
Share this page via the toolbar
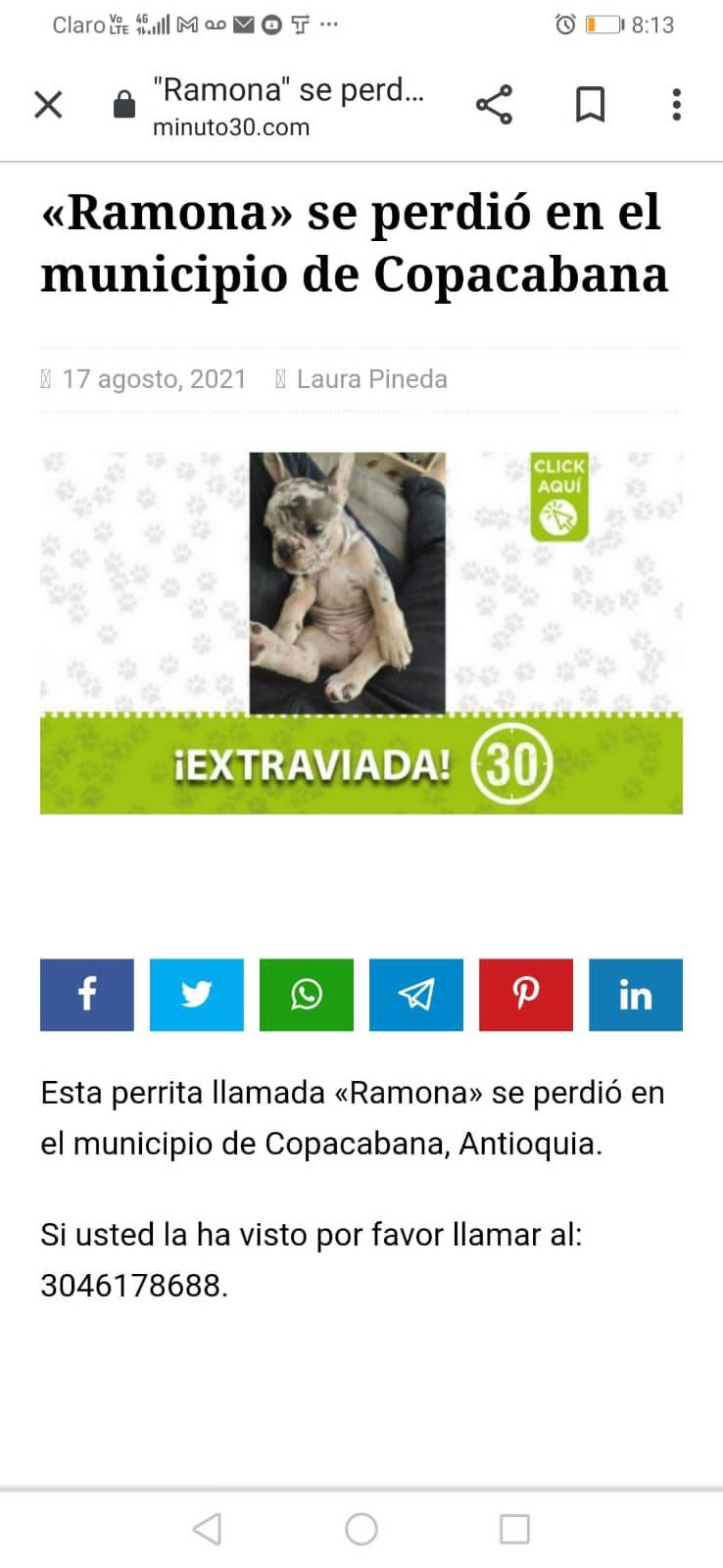pos(494,105)
